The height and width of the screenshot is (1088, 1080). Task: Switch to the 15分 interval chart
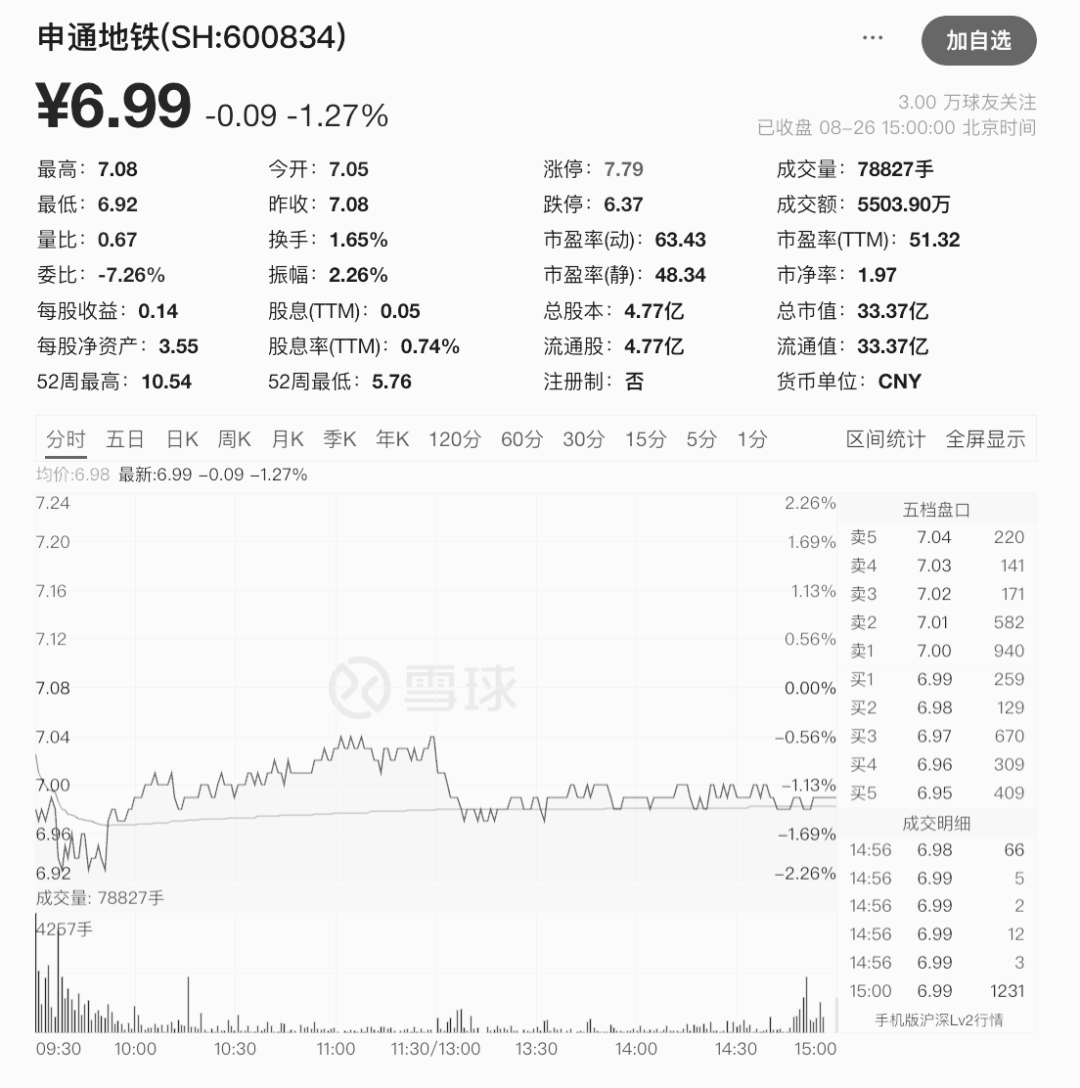coord(645,439)
